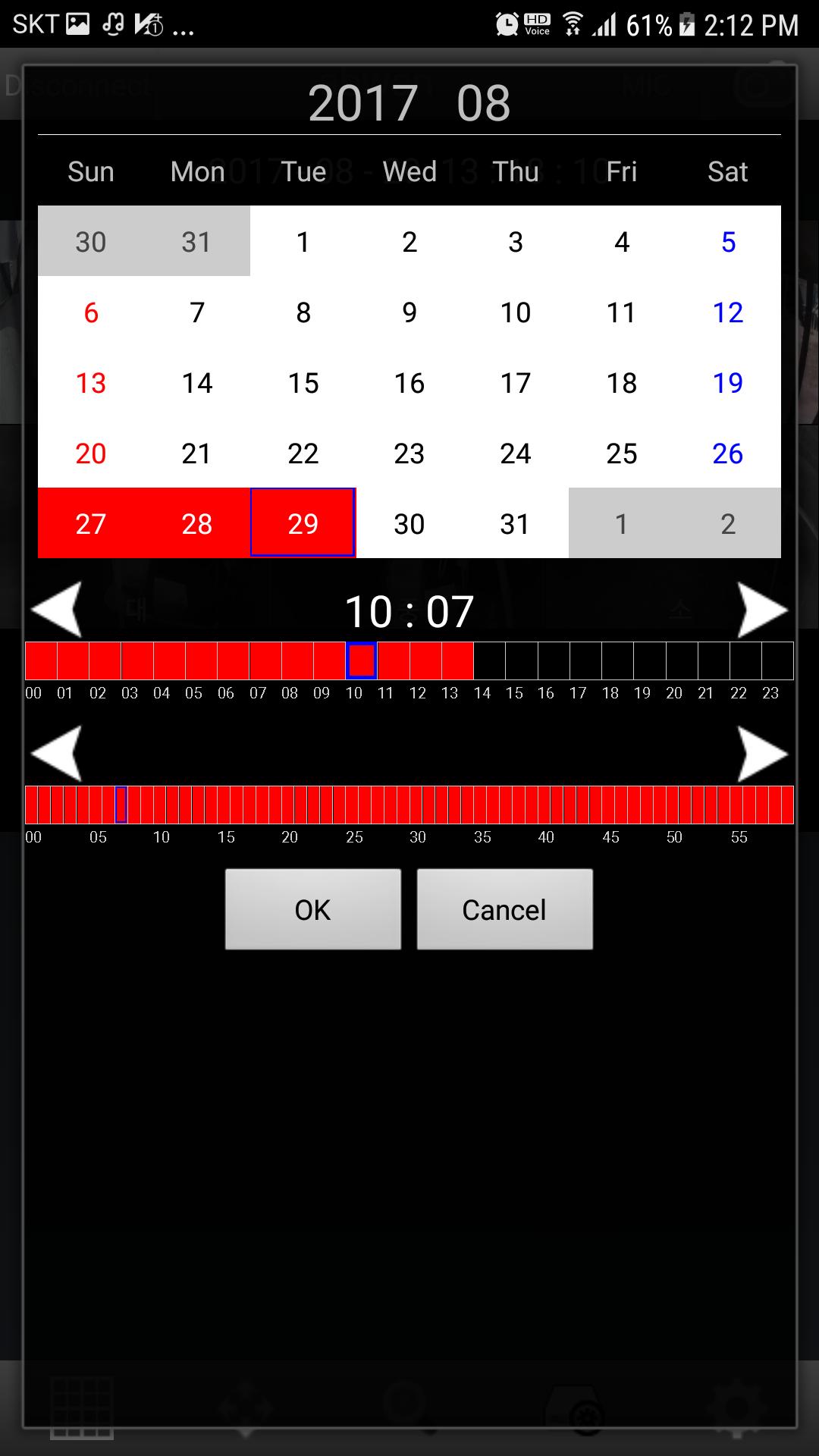The image size is (819, 1456).
Task: Select hour 00 on the hour timeline
Action: pyautogui.click(x=41, y=661)
